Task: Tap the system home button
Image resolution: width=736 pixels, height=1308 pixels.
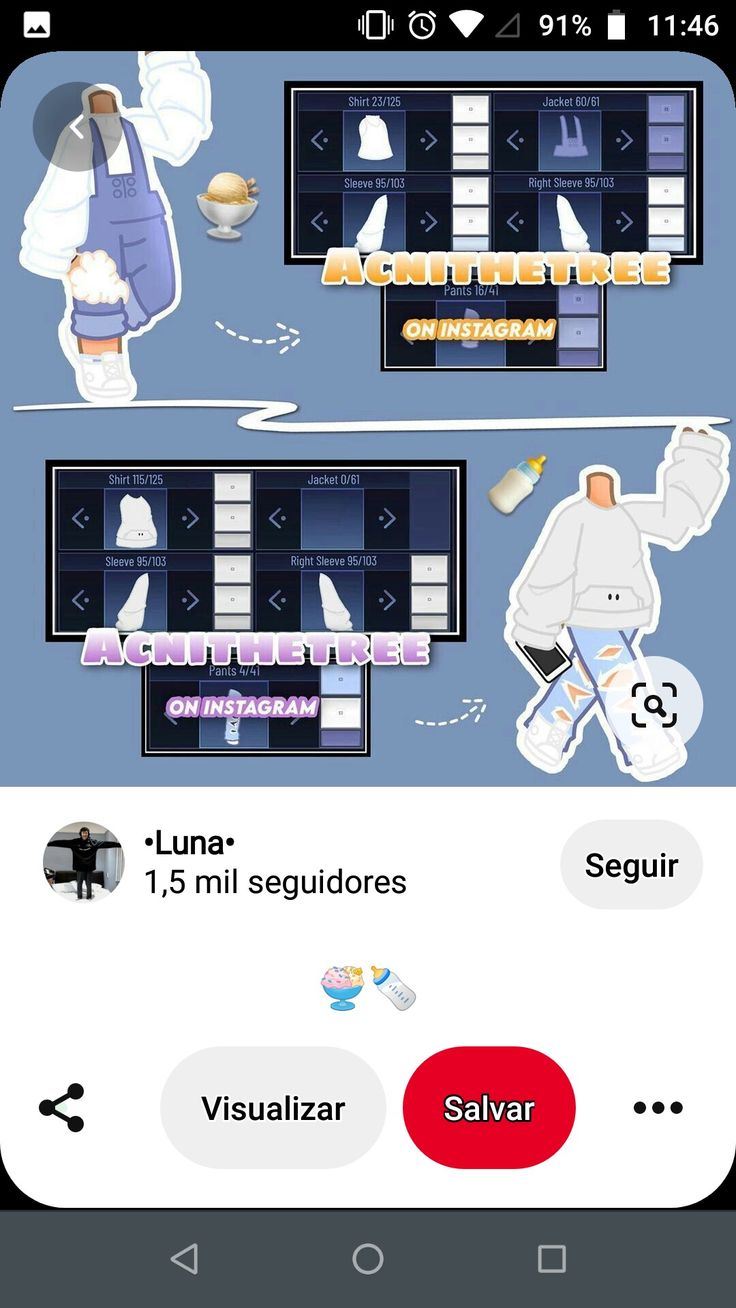Action: pos(368,1258)
